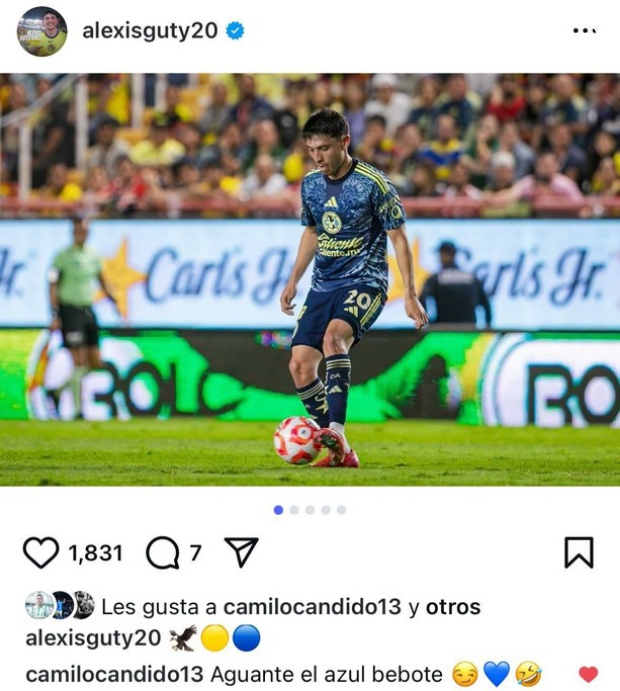Save the post with the bookmark icon

(x=578, y=552)
